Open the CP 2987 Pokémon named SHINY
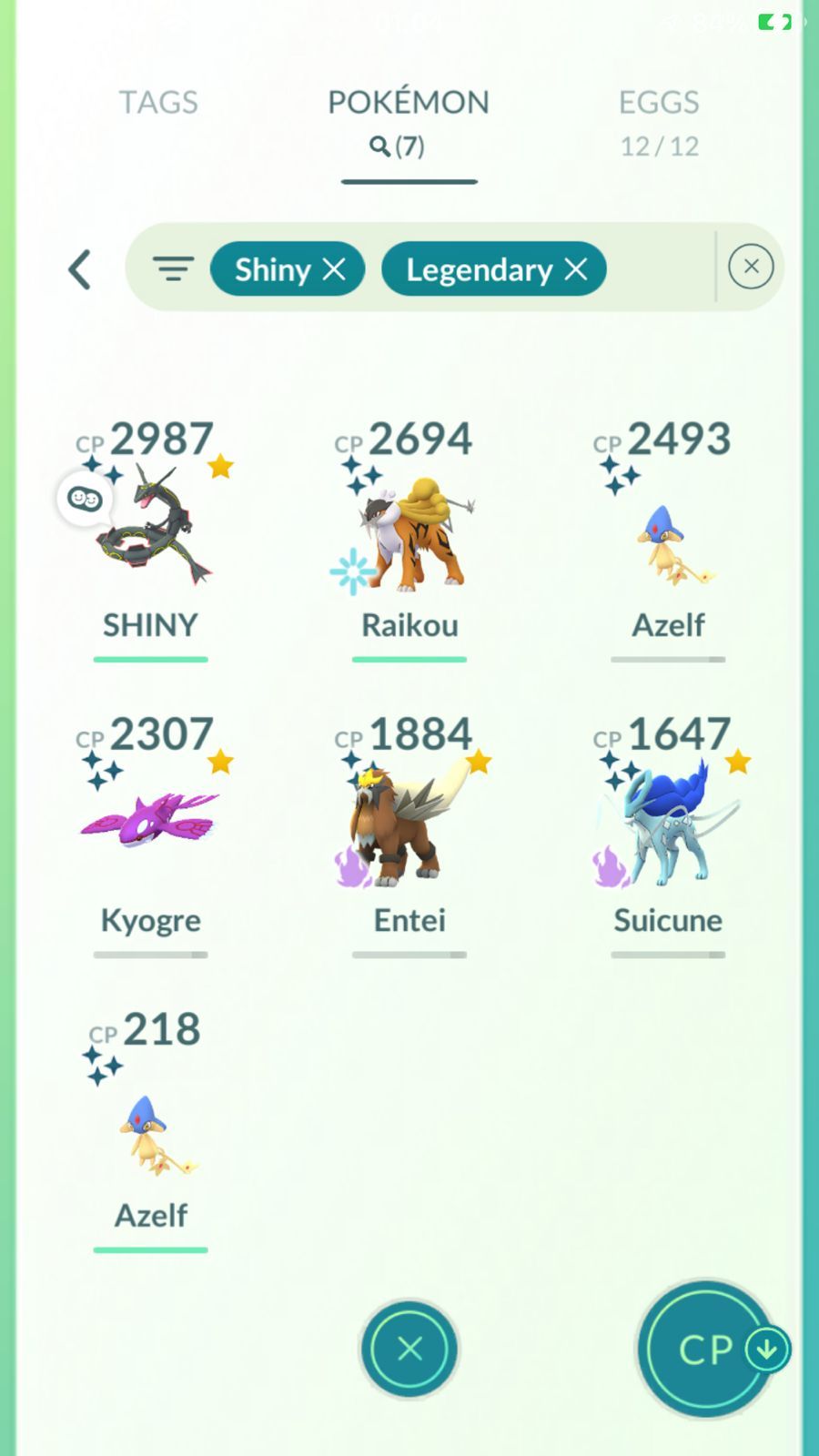819x1456 pixels. (x=151, y=539)
